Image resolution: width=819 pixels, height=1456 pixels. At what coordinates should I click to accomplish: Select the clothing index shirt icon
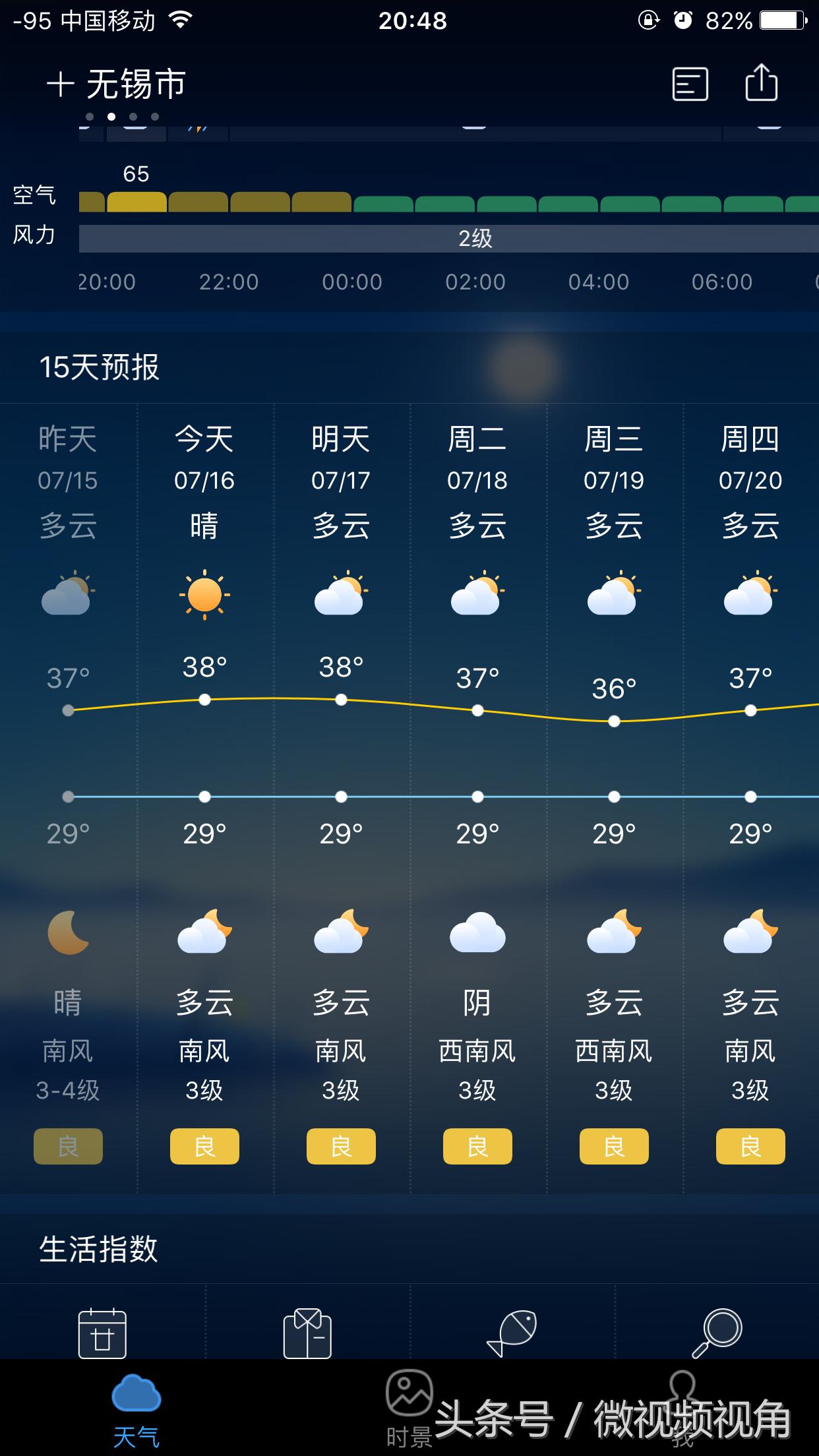307,1335
